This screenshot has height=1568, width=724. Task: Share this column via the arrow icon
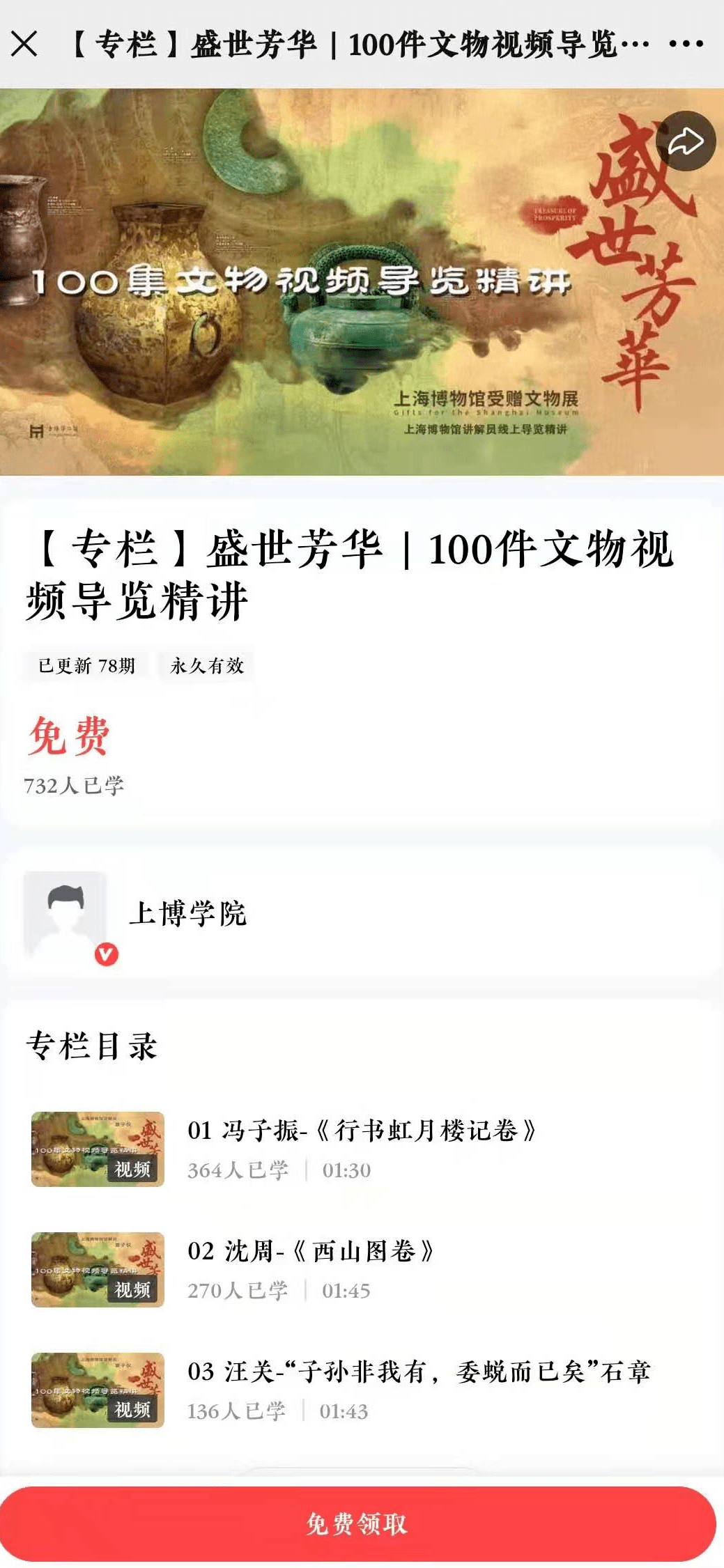click(686, 141)
